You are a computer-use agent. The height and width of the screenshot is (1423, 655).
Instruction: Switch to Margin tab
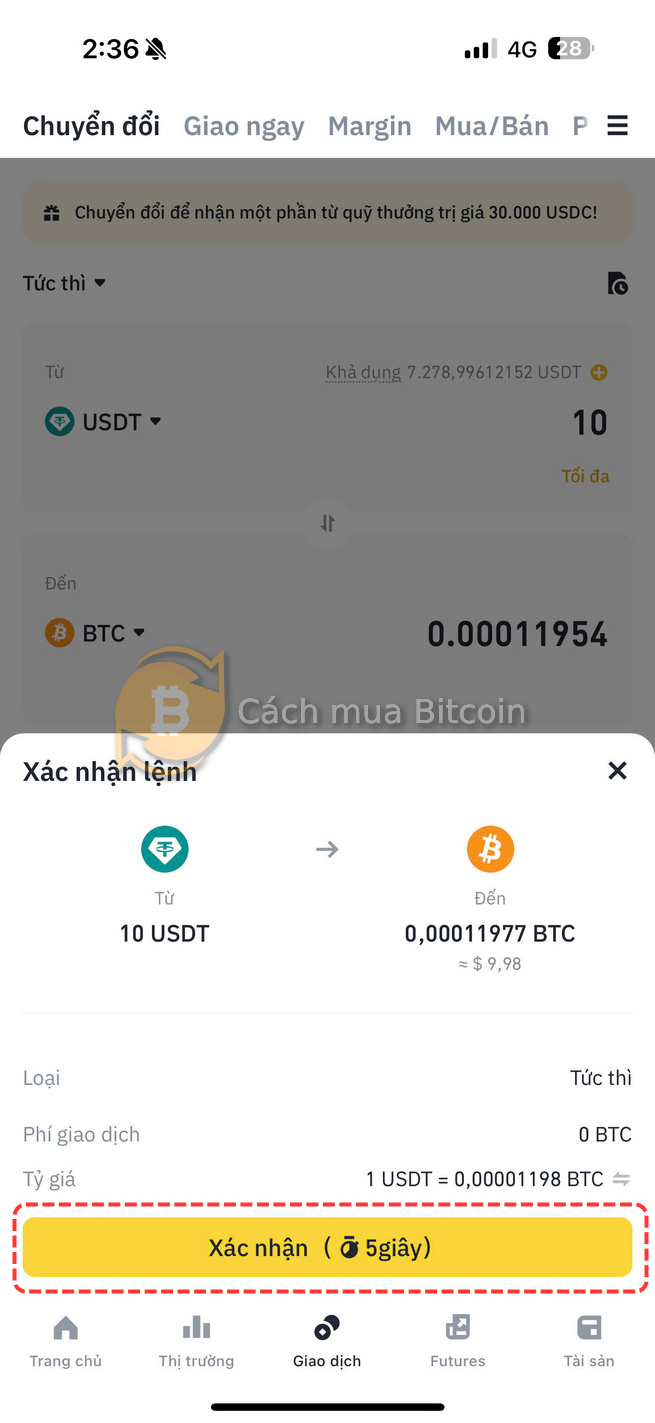pos(370,126)
